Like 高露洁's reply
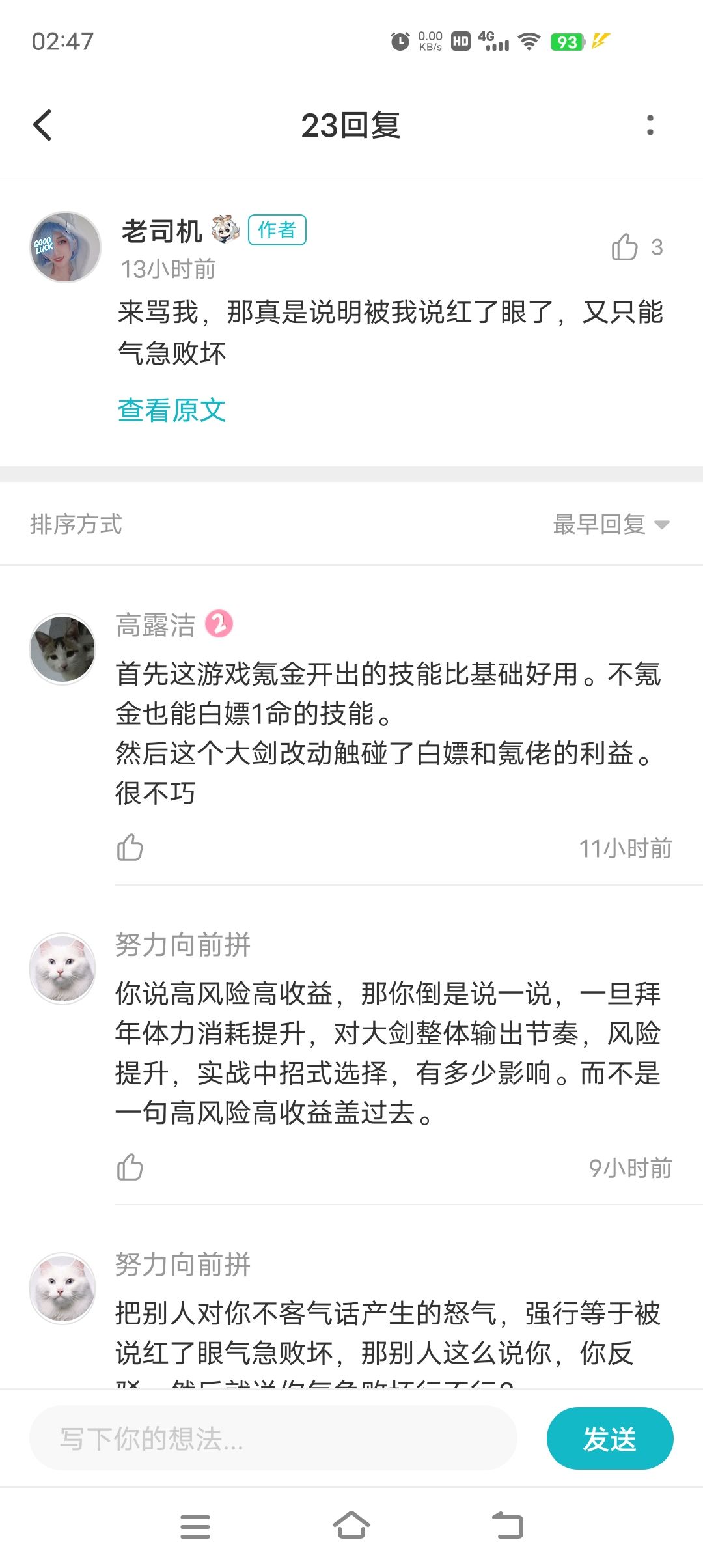This screenshot has height=1568, width=703. pos(130,848)
